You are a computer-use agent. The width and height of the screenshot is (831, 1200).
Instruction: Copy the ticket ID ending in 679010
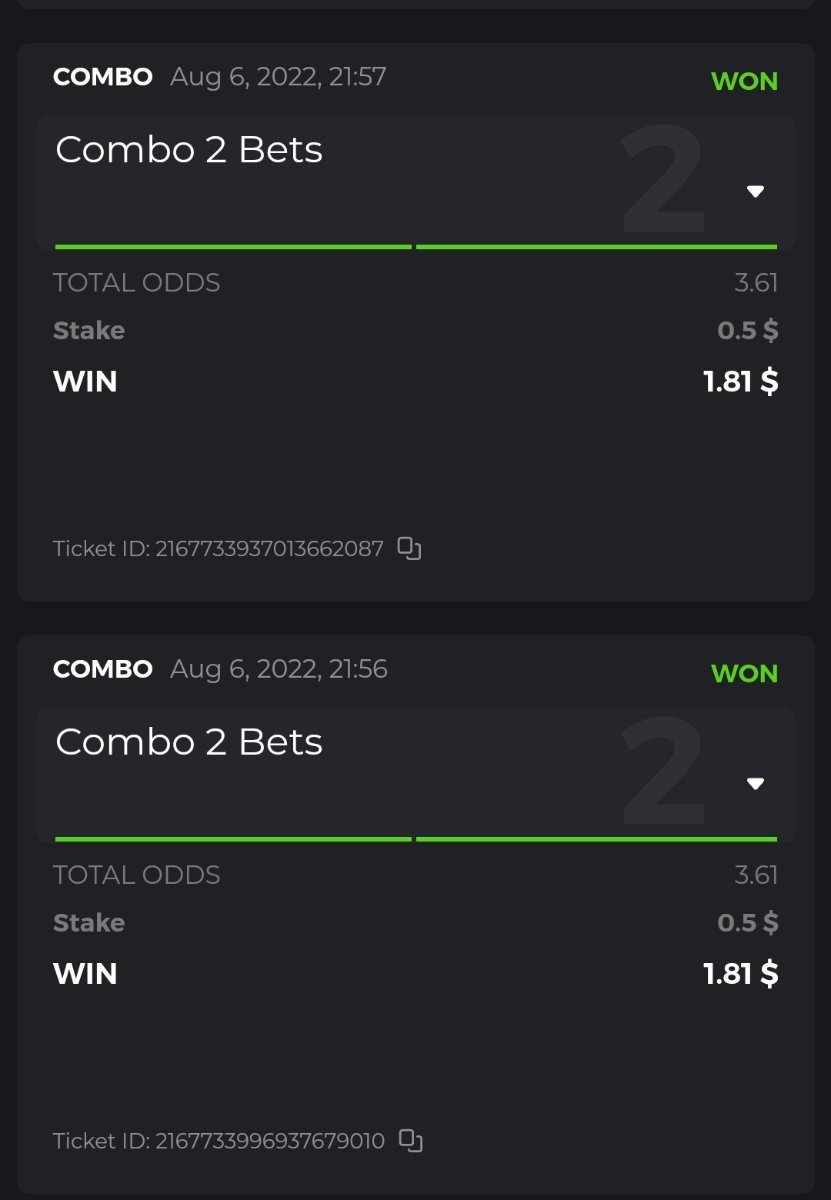410,1140
